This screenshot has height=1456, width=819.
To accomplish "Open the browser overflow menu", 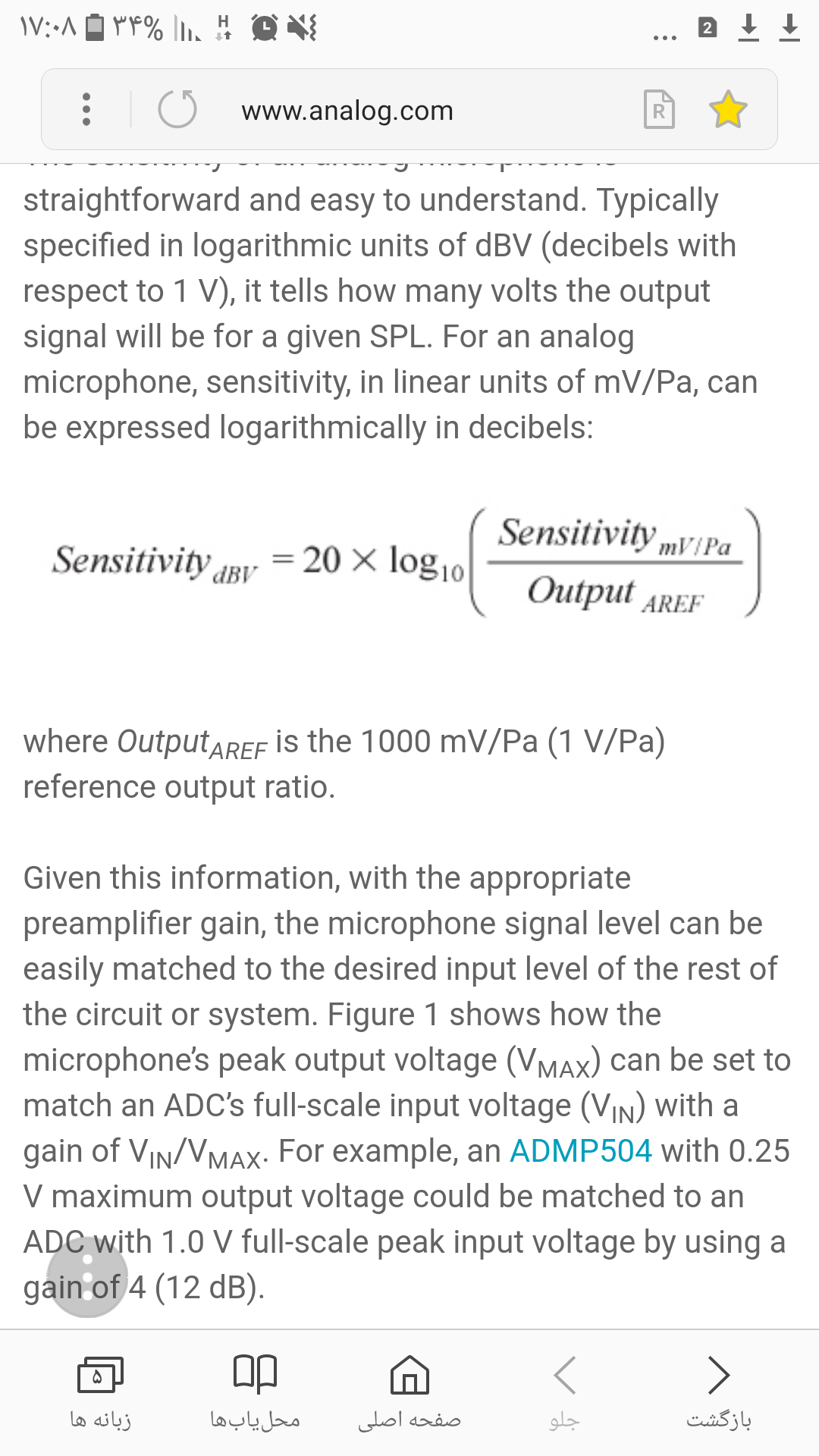I will 86,110.
